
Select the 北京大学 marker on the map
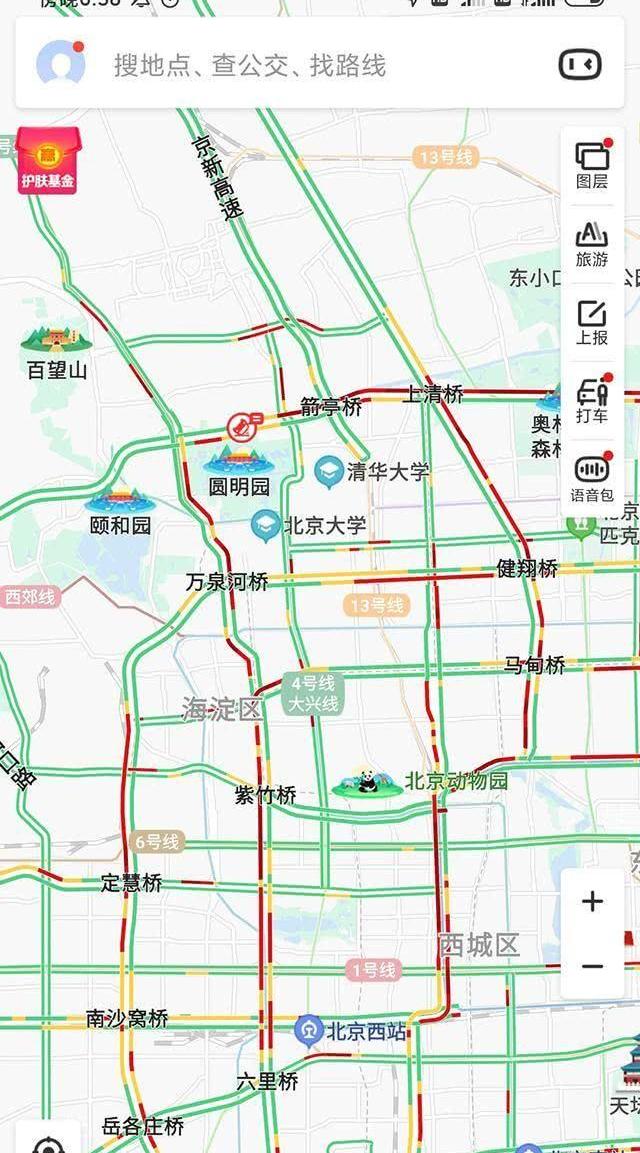[265, 525]
